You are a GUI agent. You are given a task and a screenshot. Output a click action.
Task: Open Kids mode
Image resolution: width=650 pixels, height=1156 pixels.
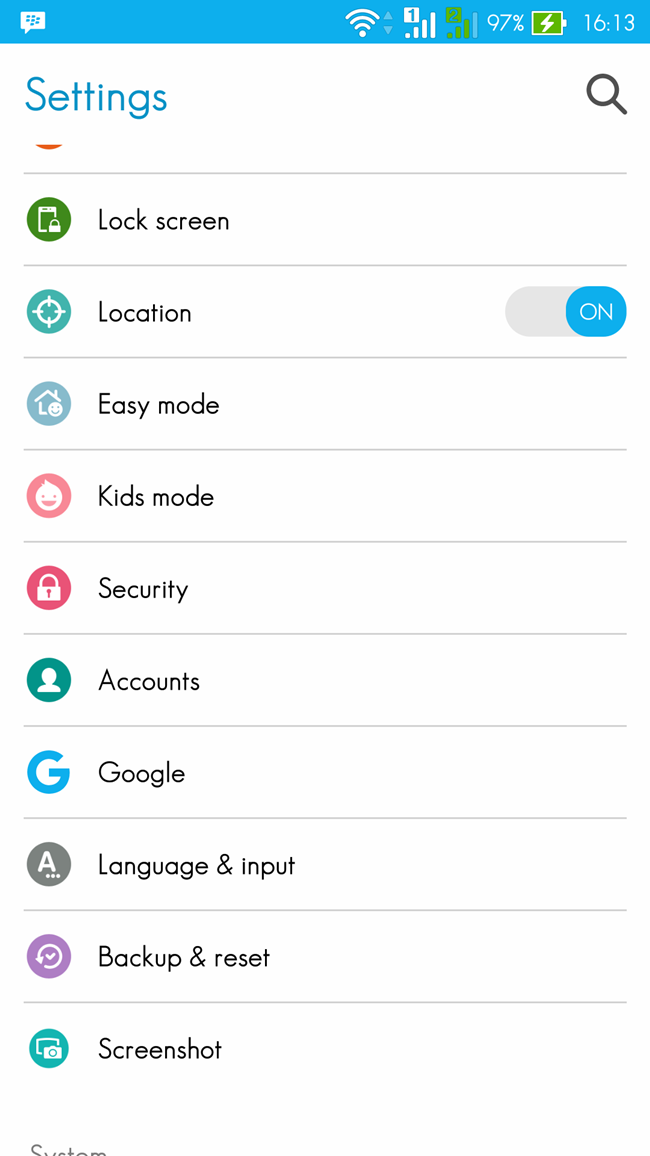325,496
